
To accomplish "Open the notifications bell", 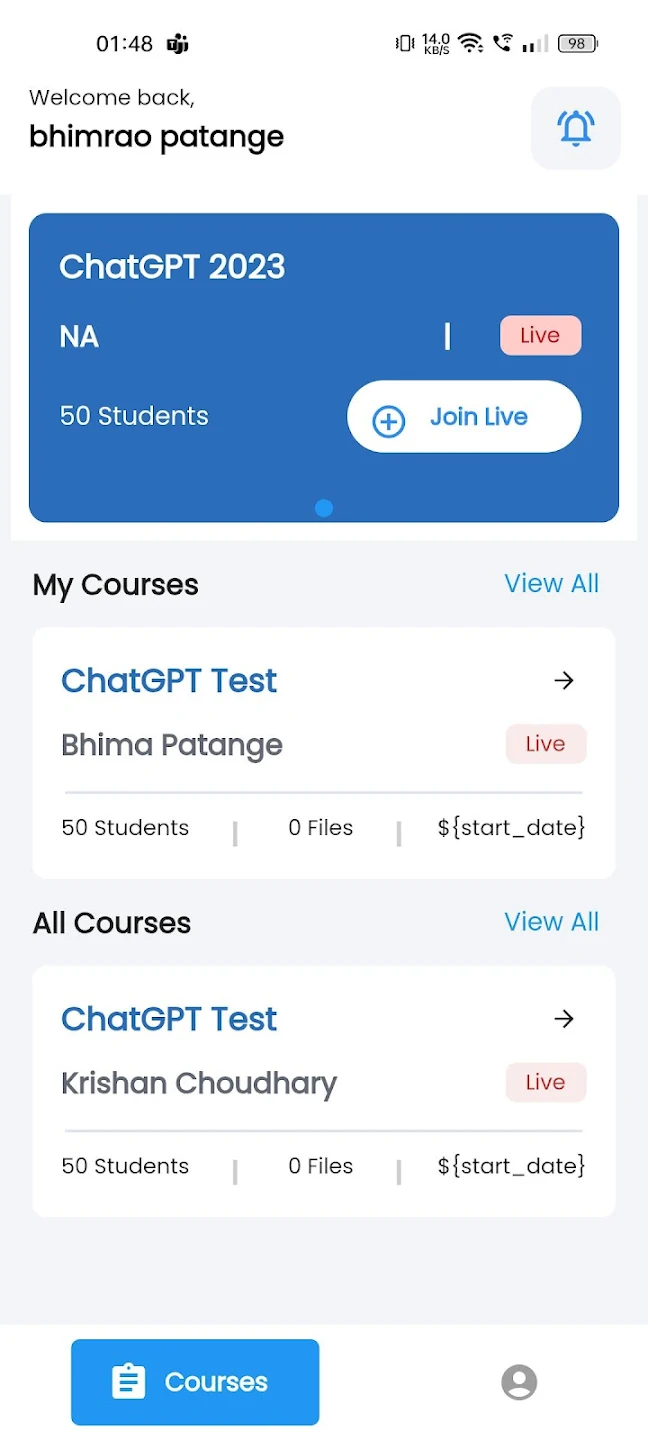I will pos(576,128).
